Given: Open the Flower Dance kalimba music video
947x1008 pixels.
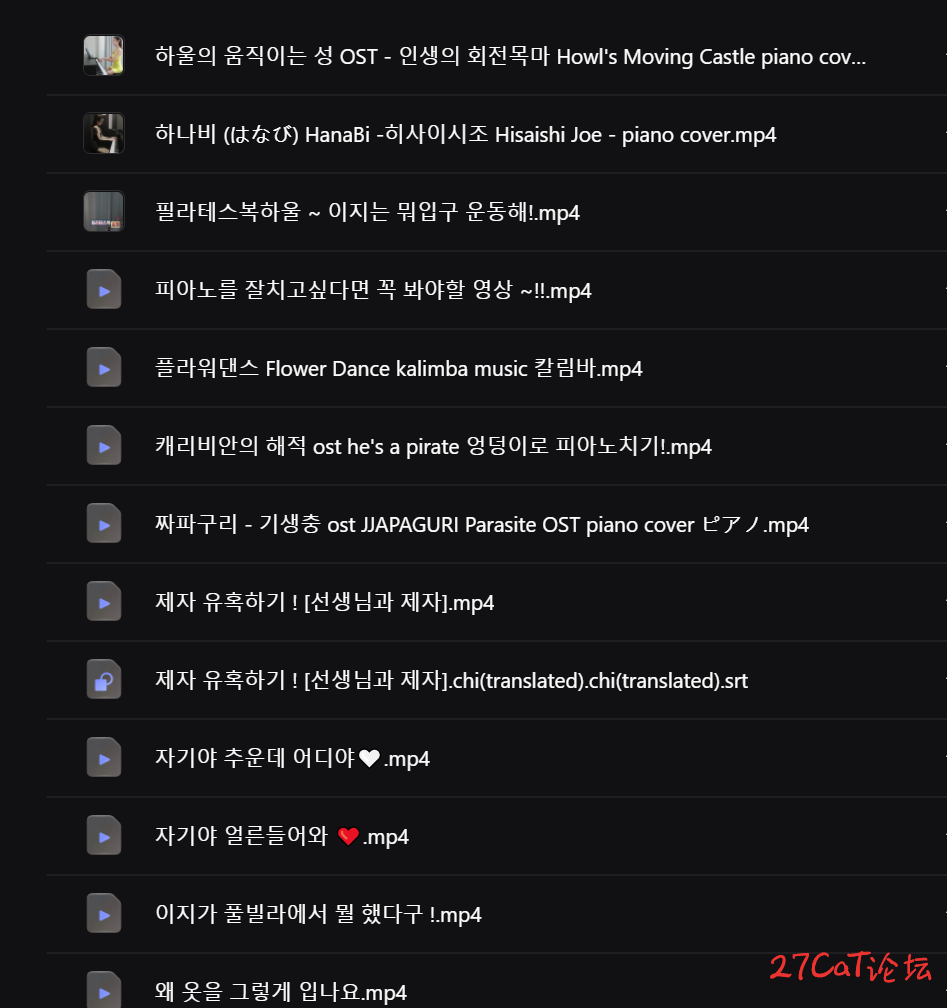Looking at the screenshot, I should pos(398,369).
